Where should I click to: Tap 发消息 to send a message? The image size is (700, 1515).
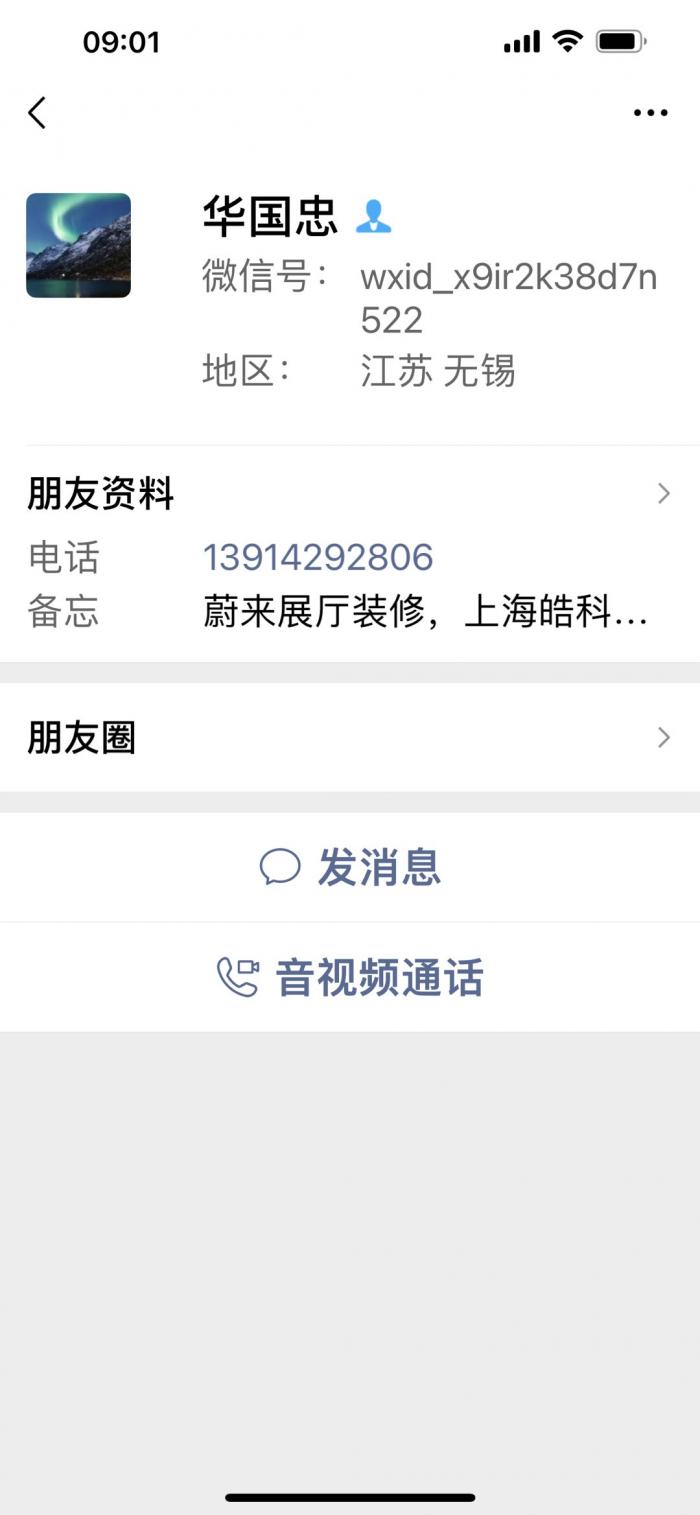[x=350, y=867]
